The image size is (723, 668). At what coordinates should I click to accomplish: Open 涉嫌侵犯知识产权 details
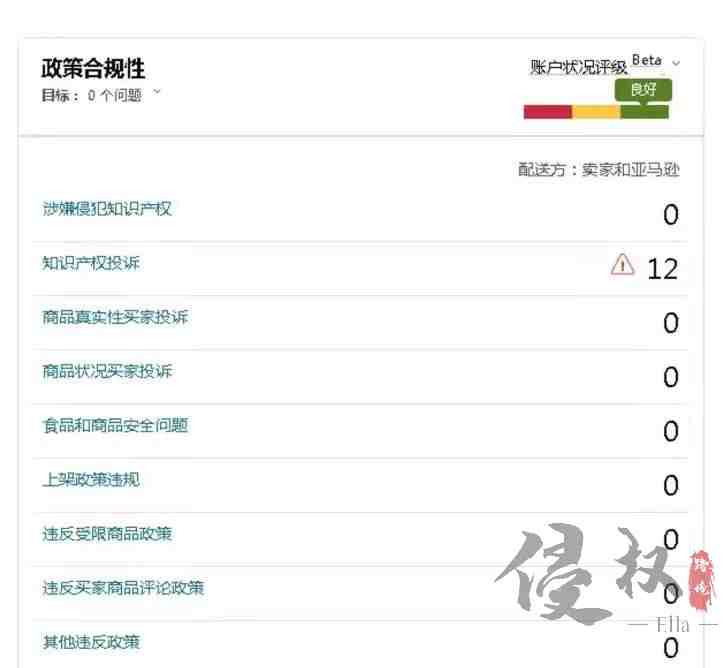pos(107,209)
